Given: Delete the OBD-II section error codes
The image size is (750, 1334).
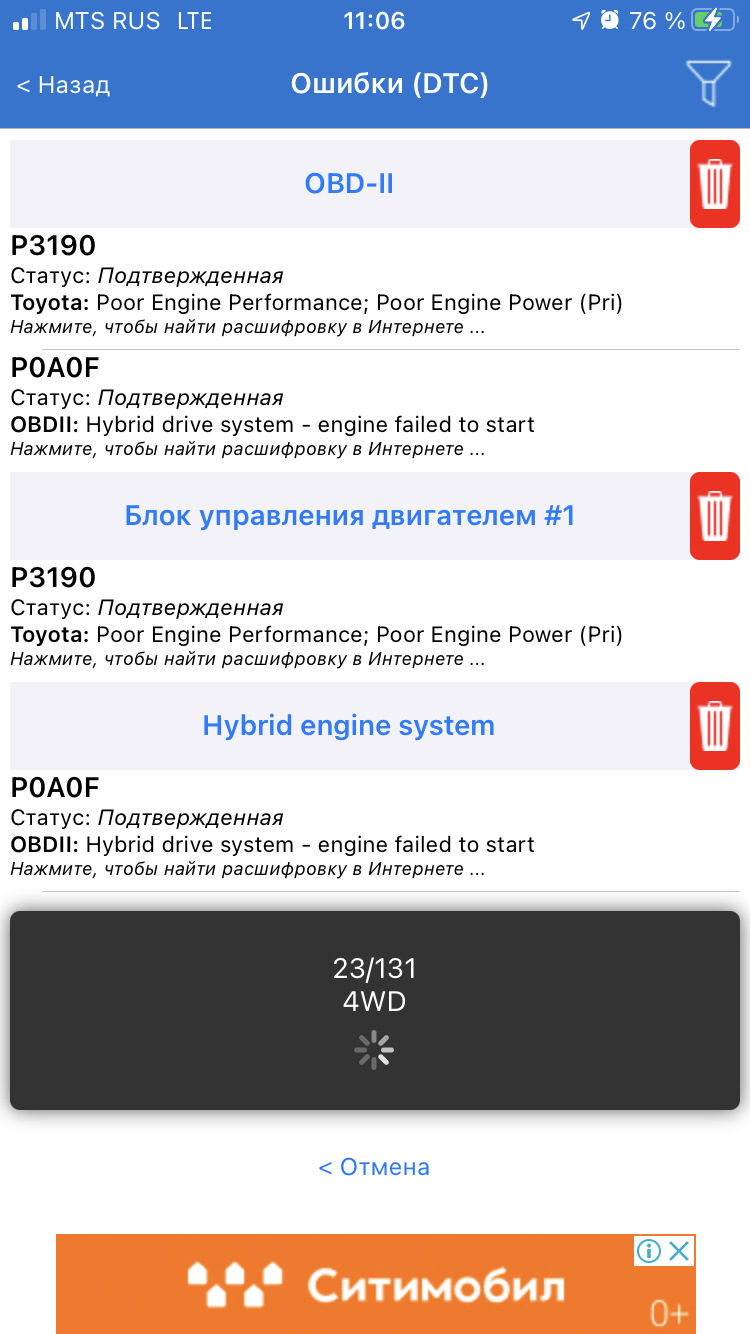Looking at the screenshot, I should (x=714, y=184).
